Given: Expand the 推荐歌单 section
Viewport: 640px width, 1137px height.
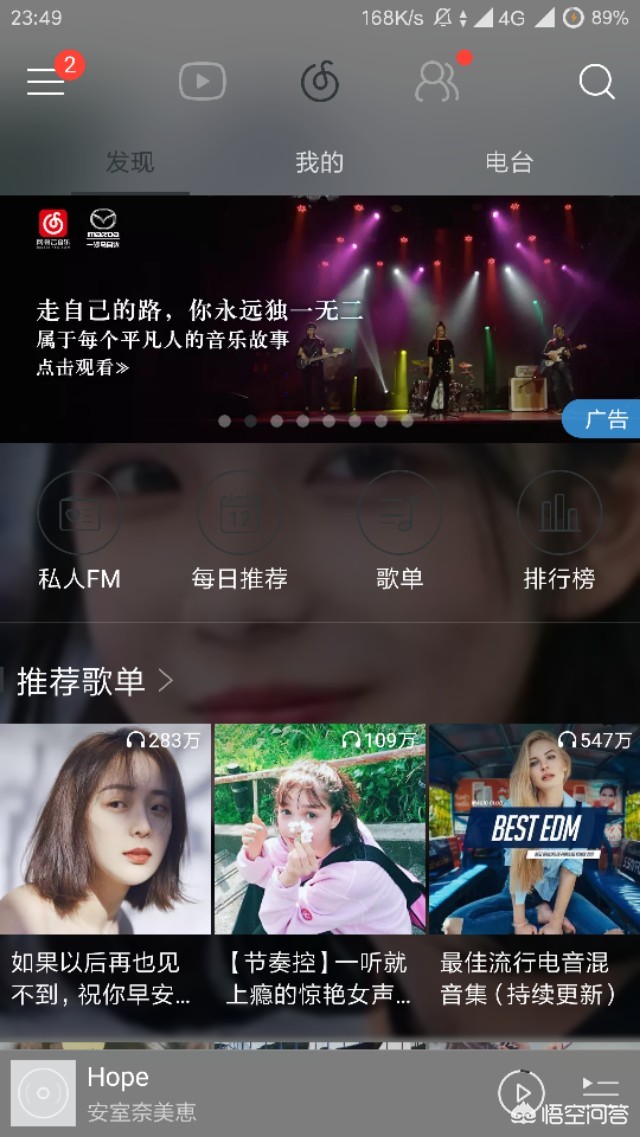Looking at the screenshot, I should click(95, 682).
